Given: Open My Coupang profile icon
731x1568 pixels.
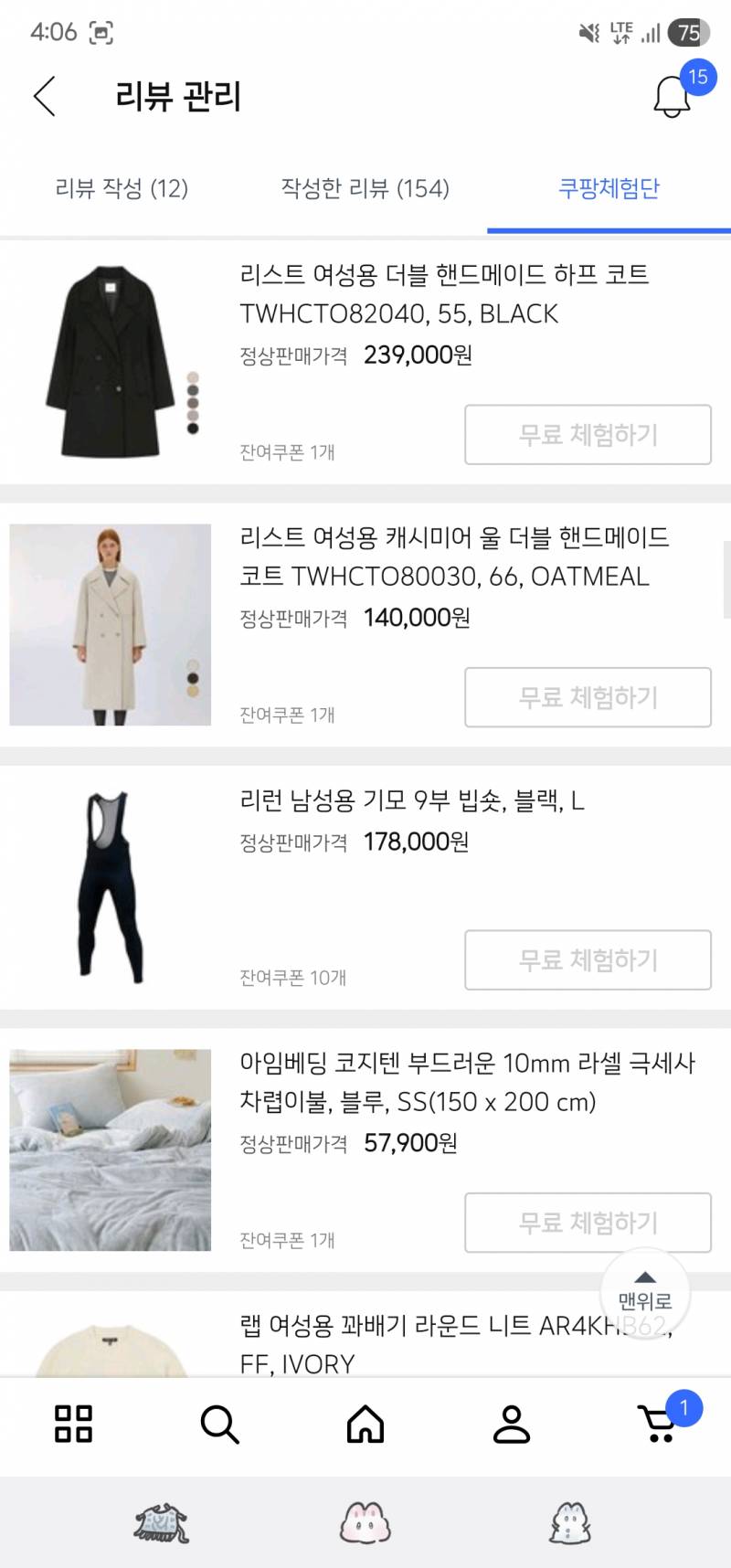Looking at the screenshot, I should [x=512, y=1424].
